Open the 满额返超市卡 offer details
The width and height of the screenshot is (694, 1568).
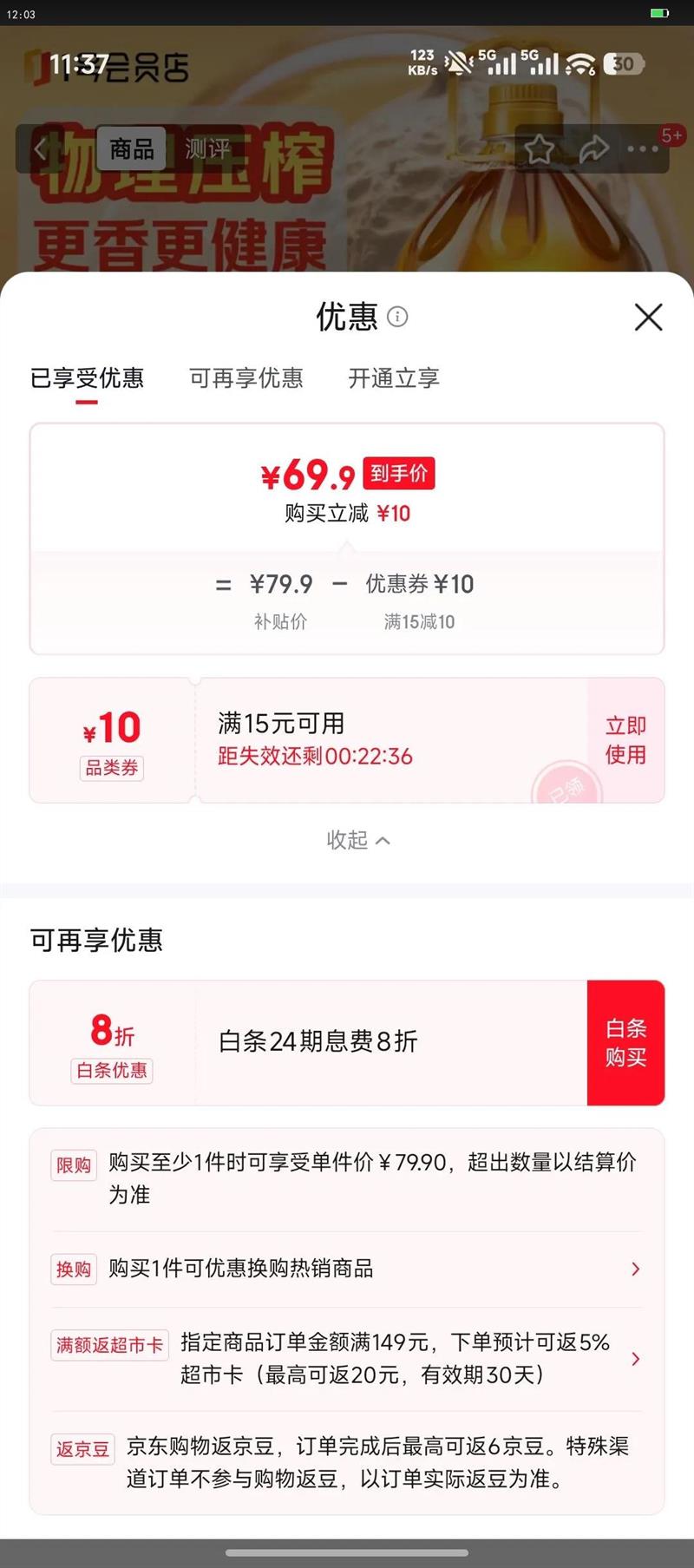click(x=347, y=1358)
